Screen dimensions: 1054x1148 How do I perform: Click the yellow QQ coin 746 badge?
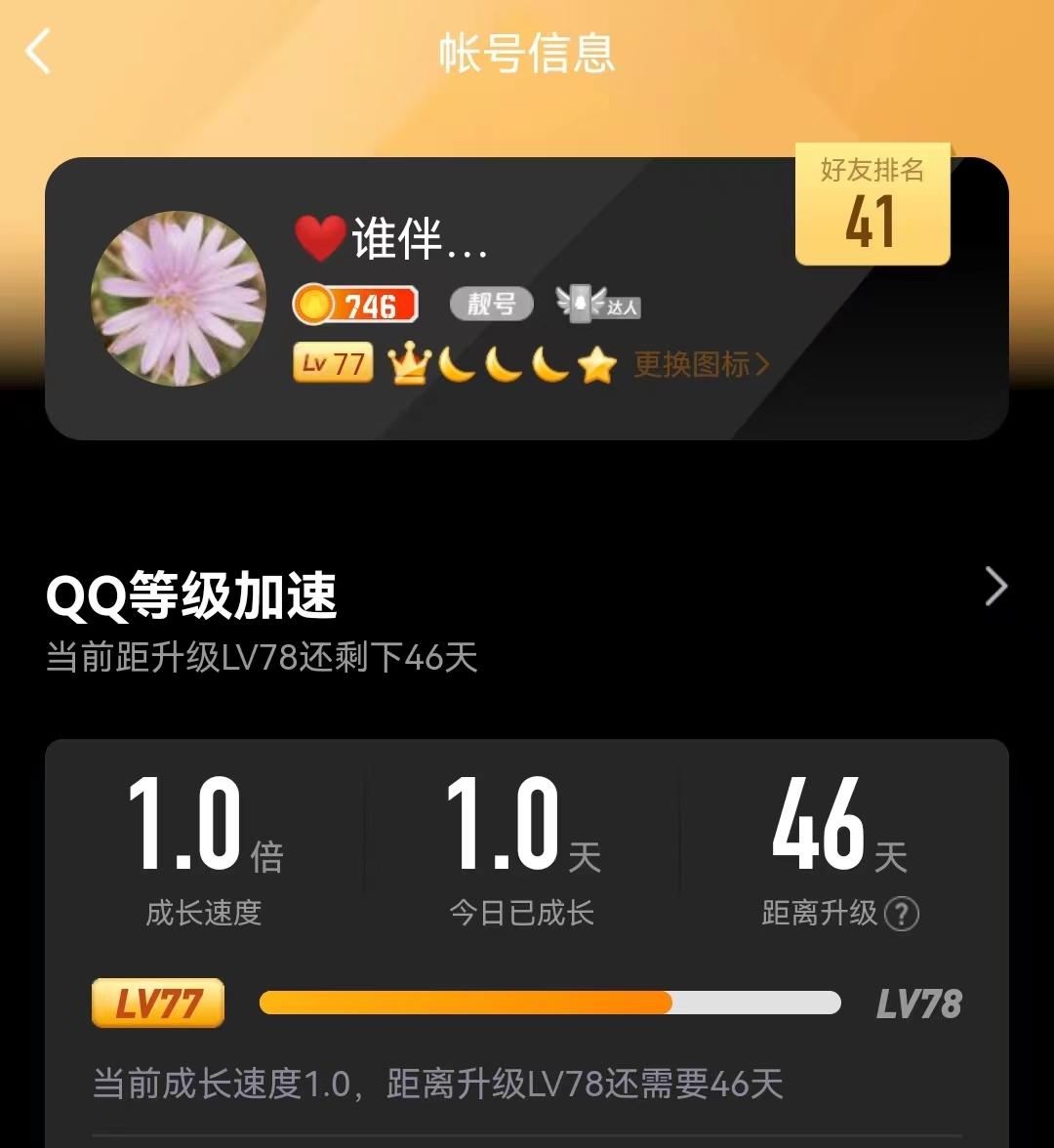[x=356, y=305]
